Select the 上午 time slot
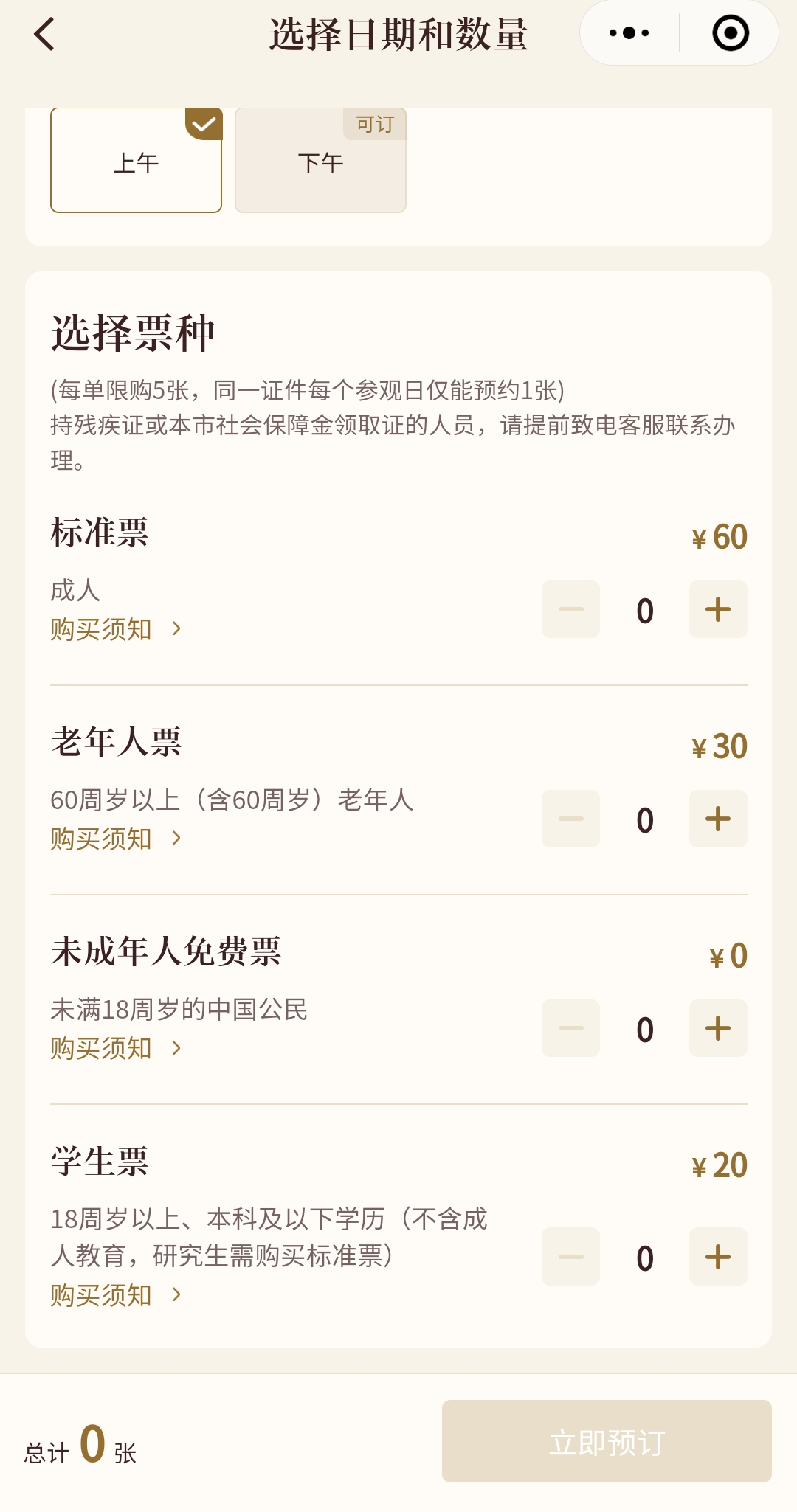The image size is (797, 1512). point(136,160)
